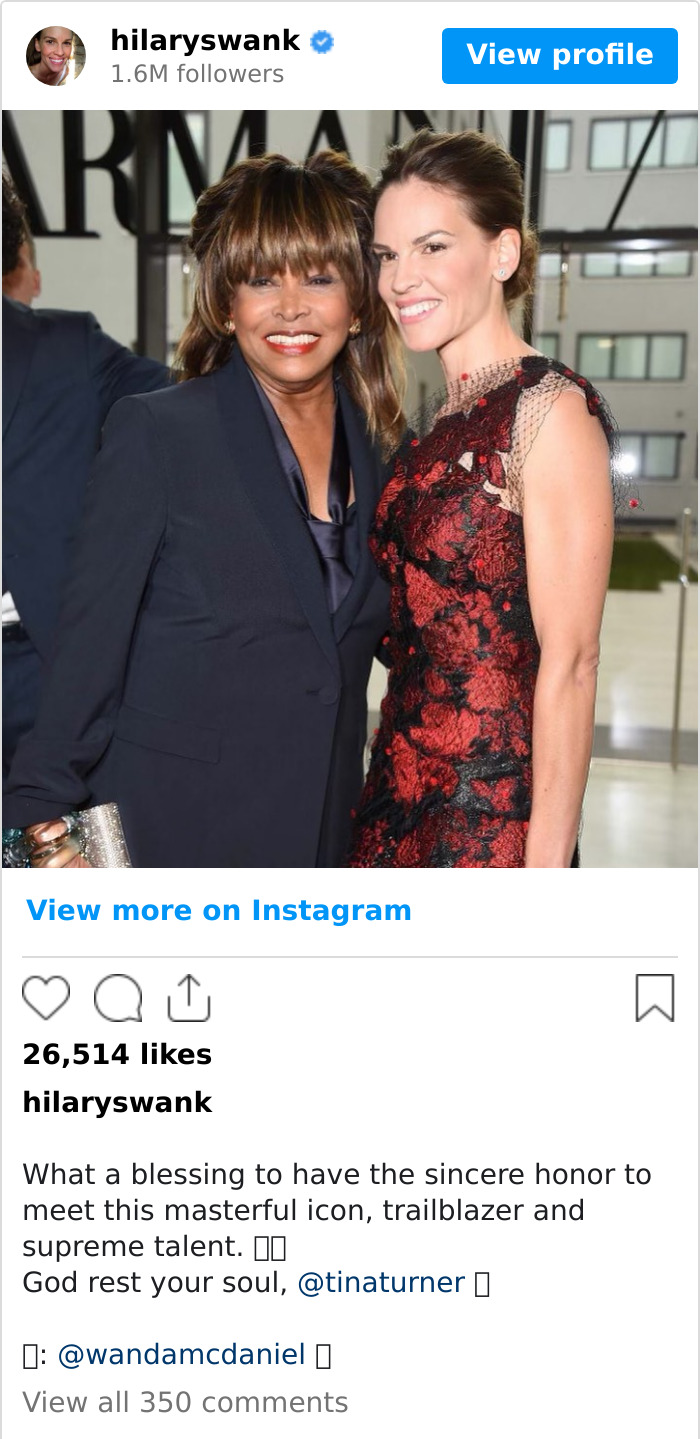Screen dimensions: 700x1439
Task: Open the @tinaturner mention
Action: click(381, 1283)
